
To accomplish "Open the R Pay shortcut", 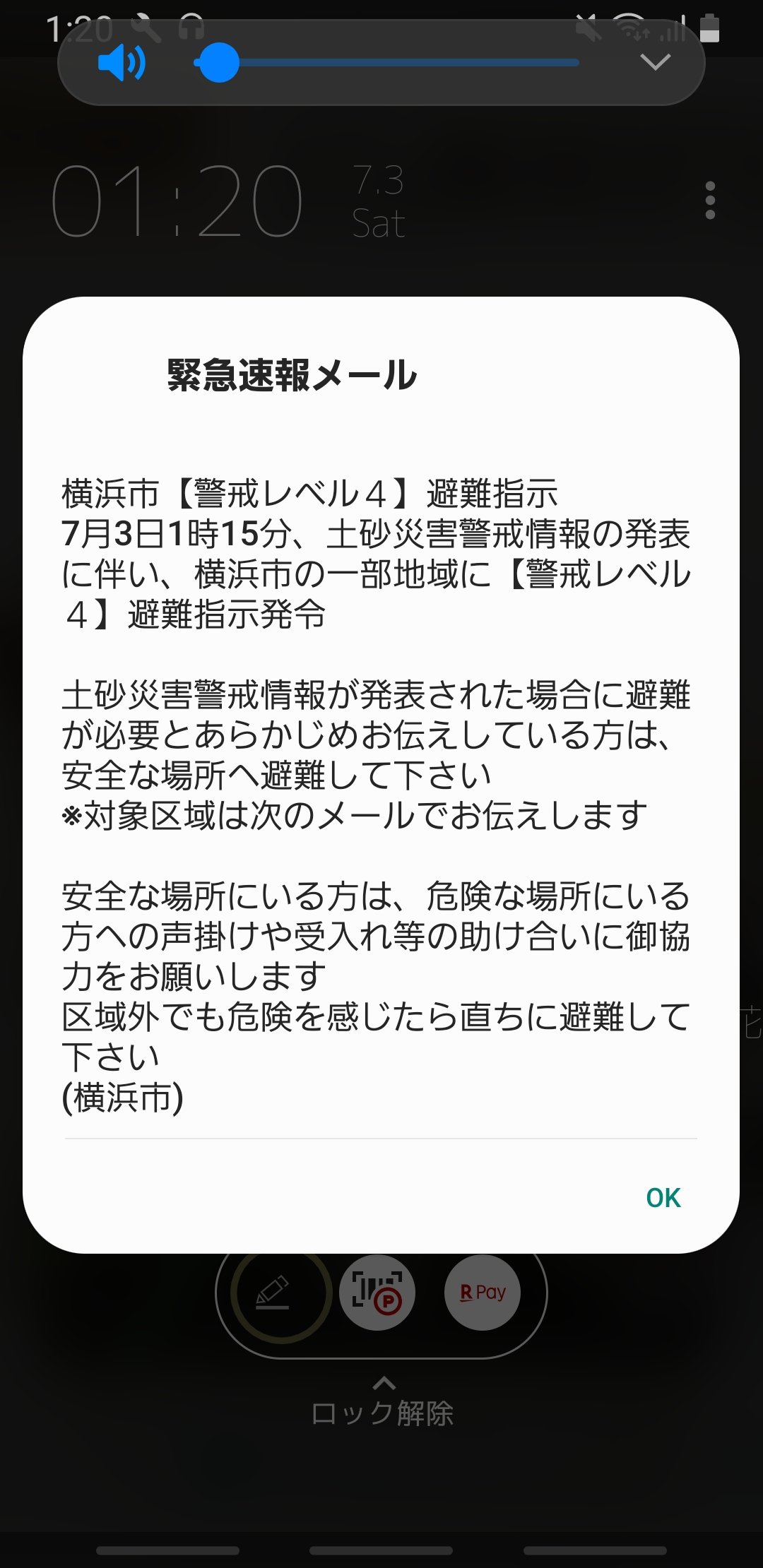I will click(483, 1293).
